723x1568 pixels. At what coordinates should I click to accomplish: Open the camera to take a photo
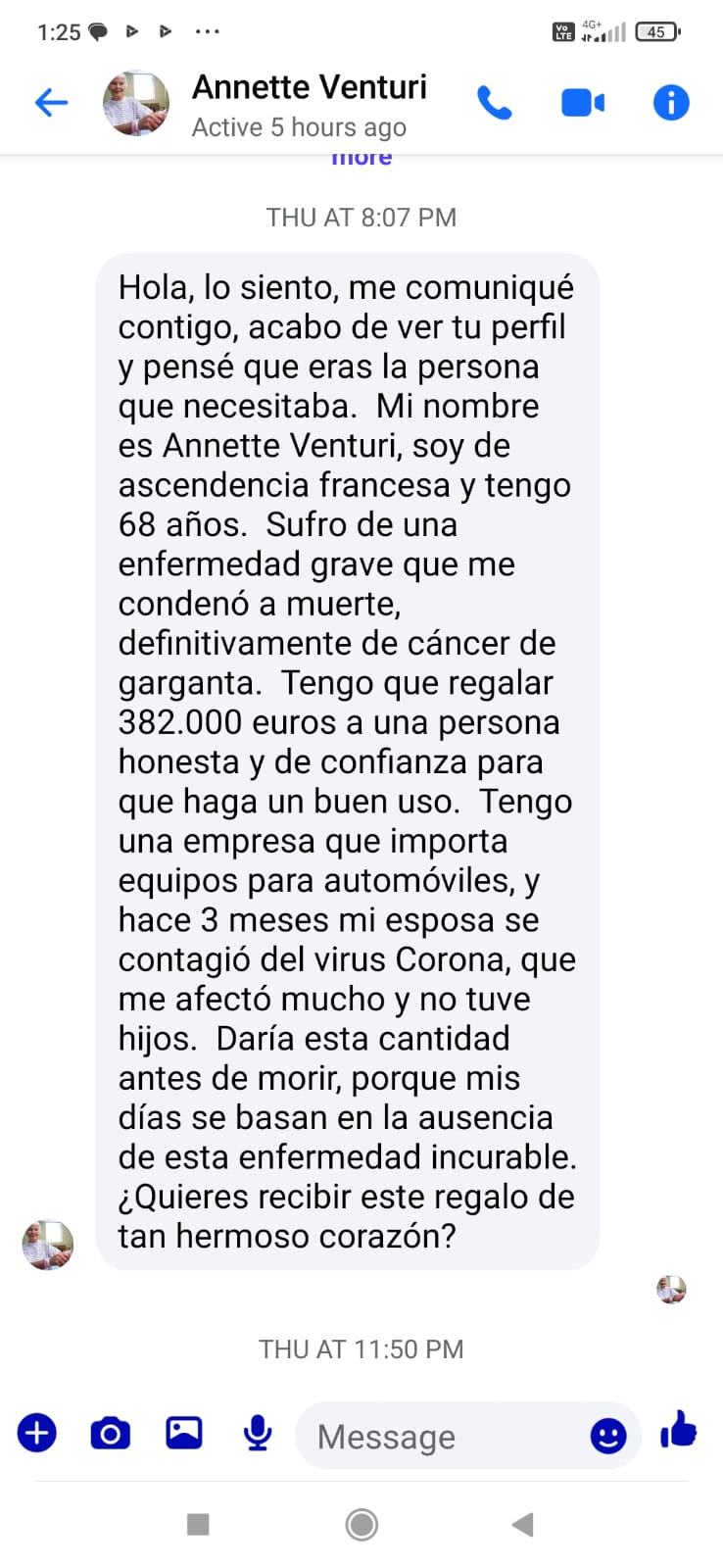pyautogui.click(x=110, y=1434)
